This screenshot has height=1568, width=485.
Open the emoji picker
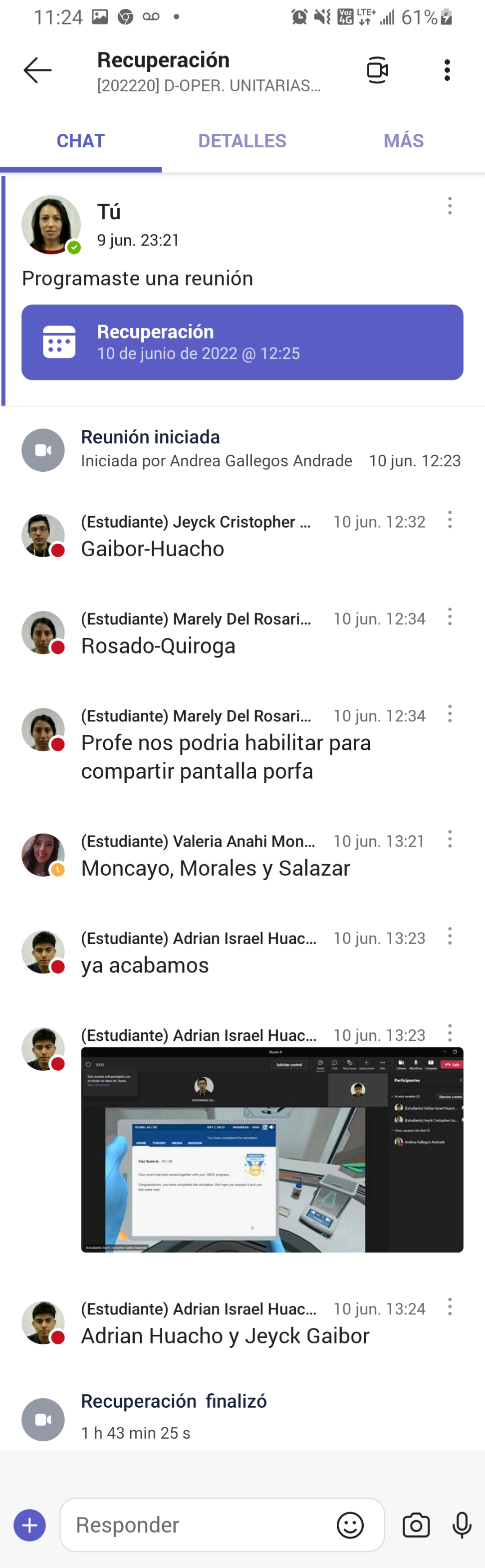click(350, 1526)
